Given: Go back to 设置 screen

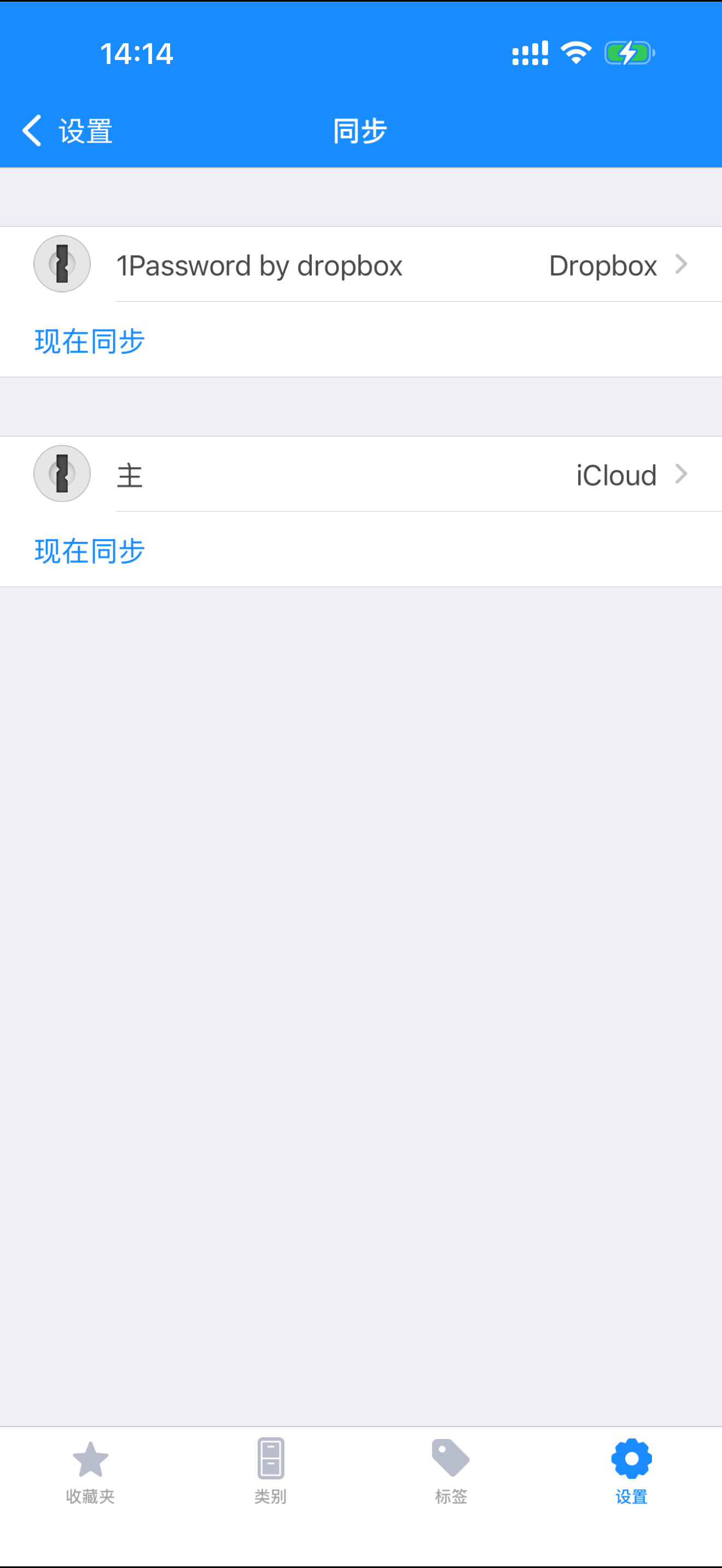Looking at the screenshot, I should click(67, 131).
